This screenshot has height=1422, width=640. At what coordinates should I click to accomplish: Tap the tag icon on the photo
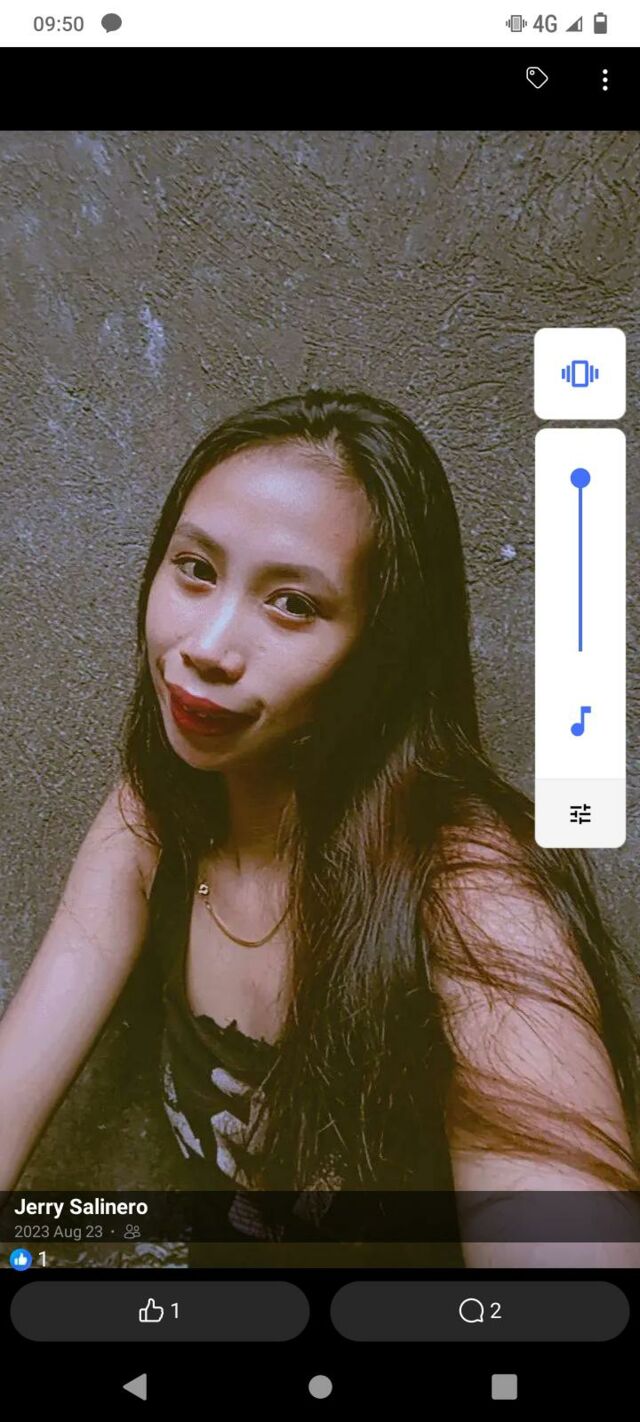click(537, 78)
